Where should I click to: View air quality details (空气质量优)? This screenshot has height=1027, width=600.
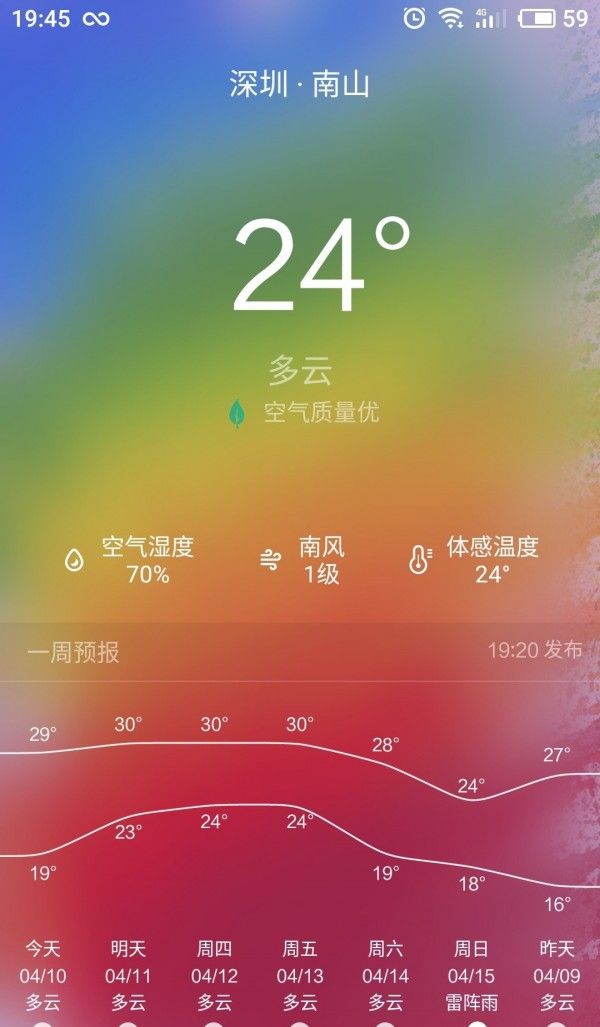[307, 412]
